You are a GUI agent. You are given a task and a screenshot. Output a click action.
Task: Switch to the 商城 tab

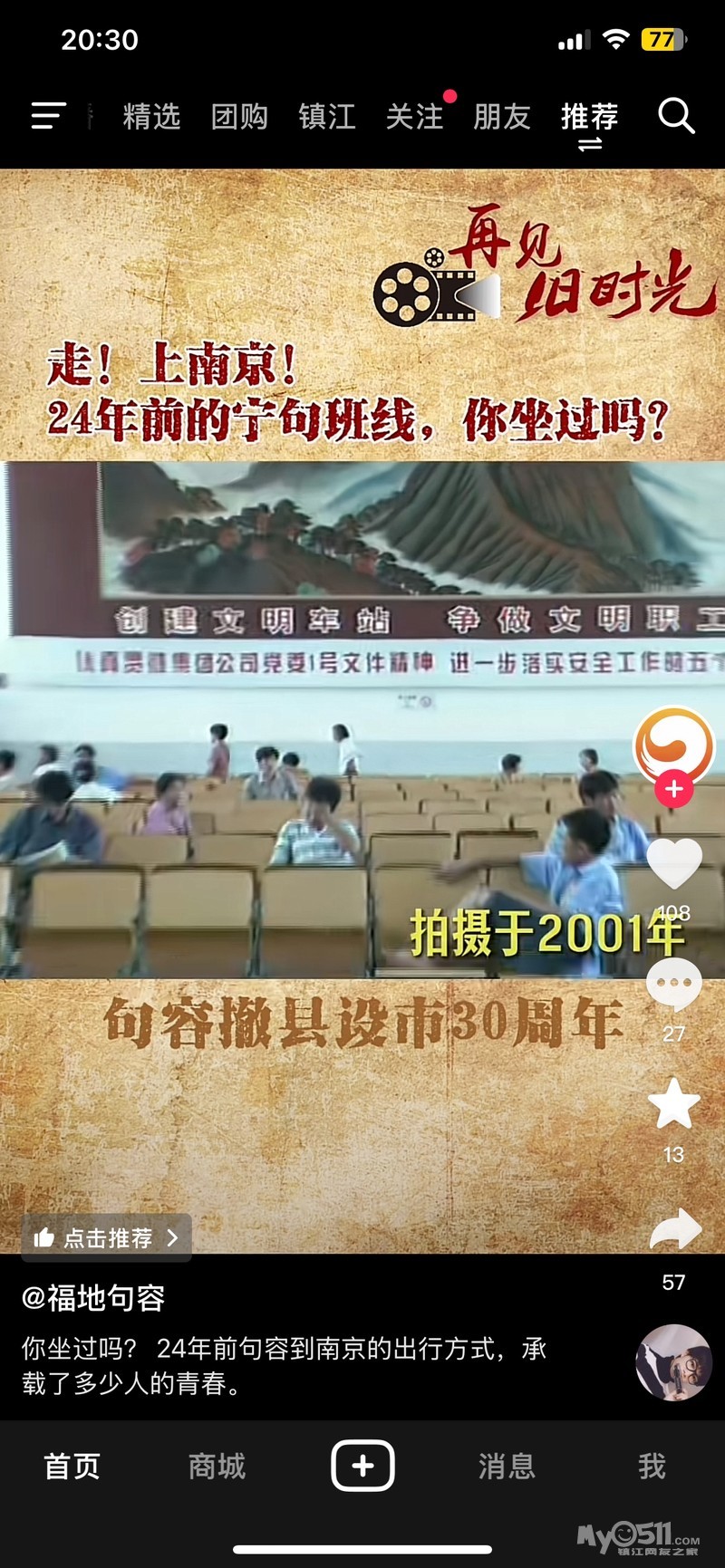coord(217,1466)
